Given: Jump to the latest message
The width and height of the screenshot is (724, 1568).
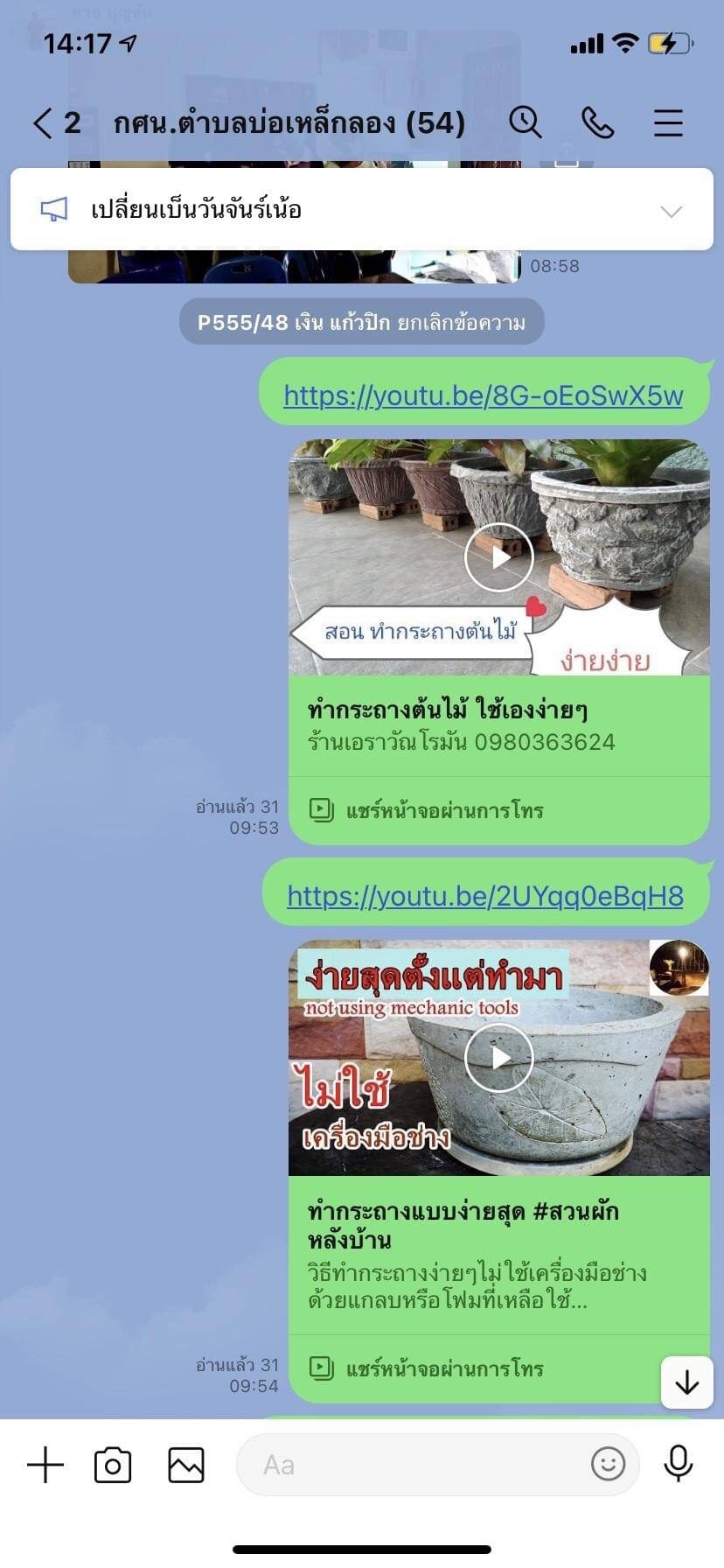Looking at the screenshot, I should [687, 1382].
